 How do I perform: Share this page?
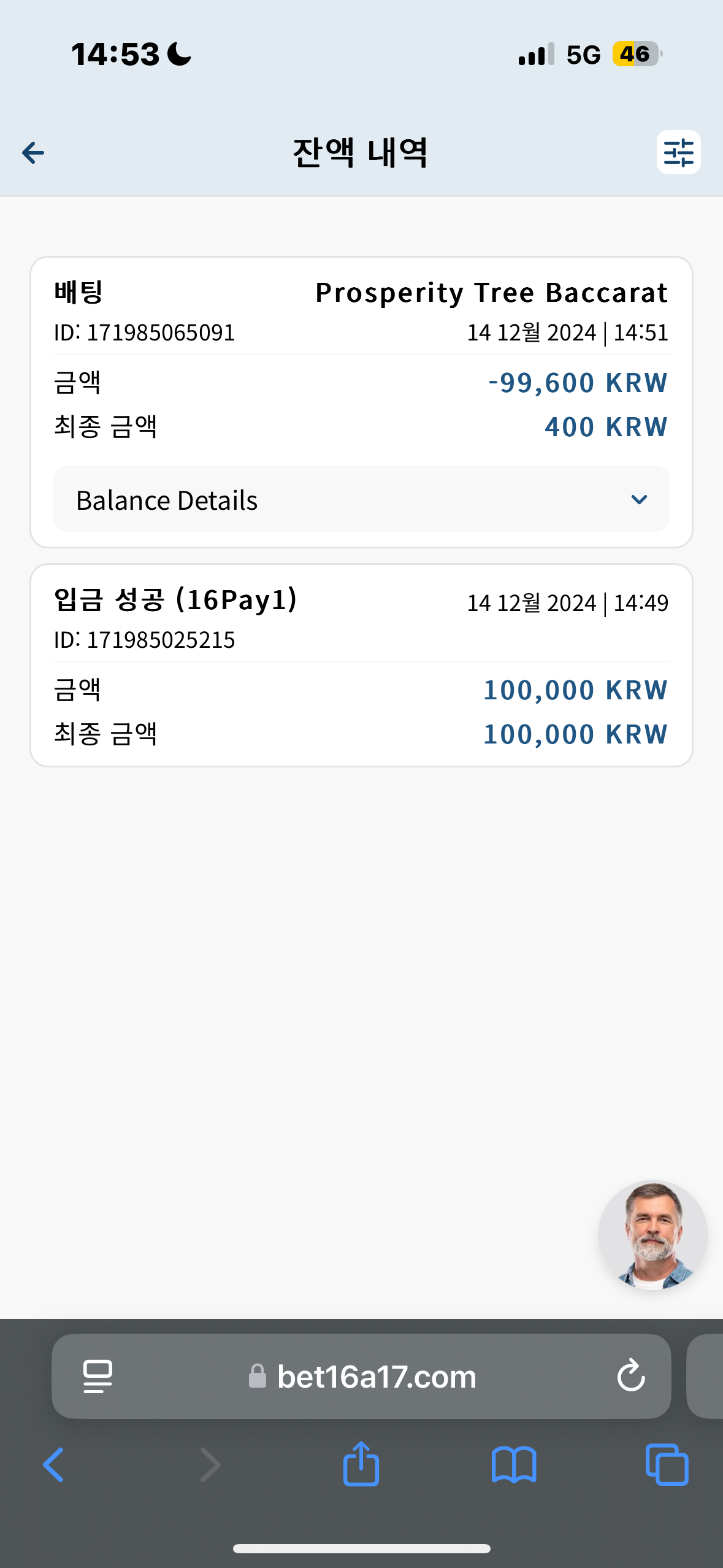click(x=361, y=1464)
